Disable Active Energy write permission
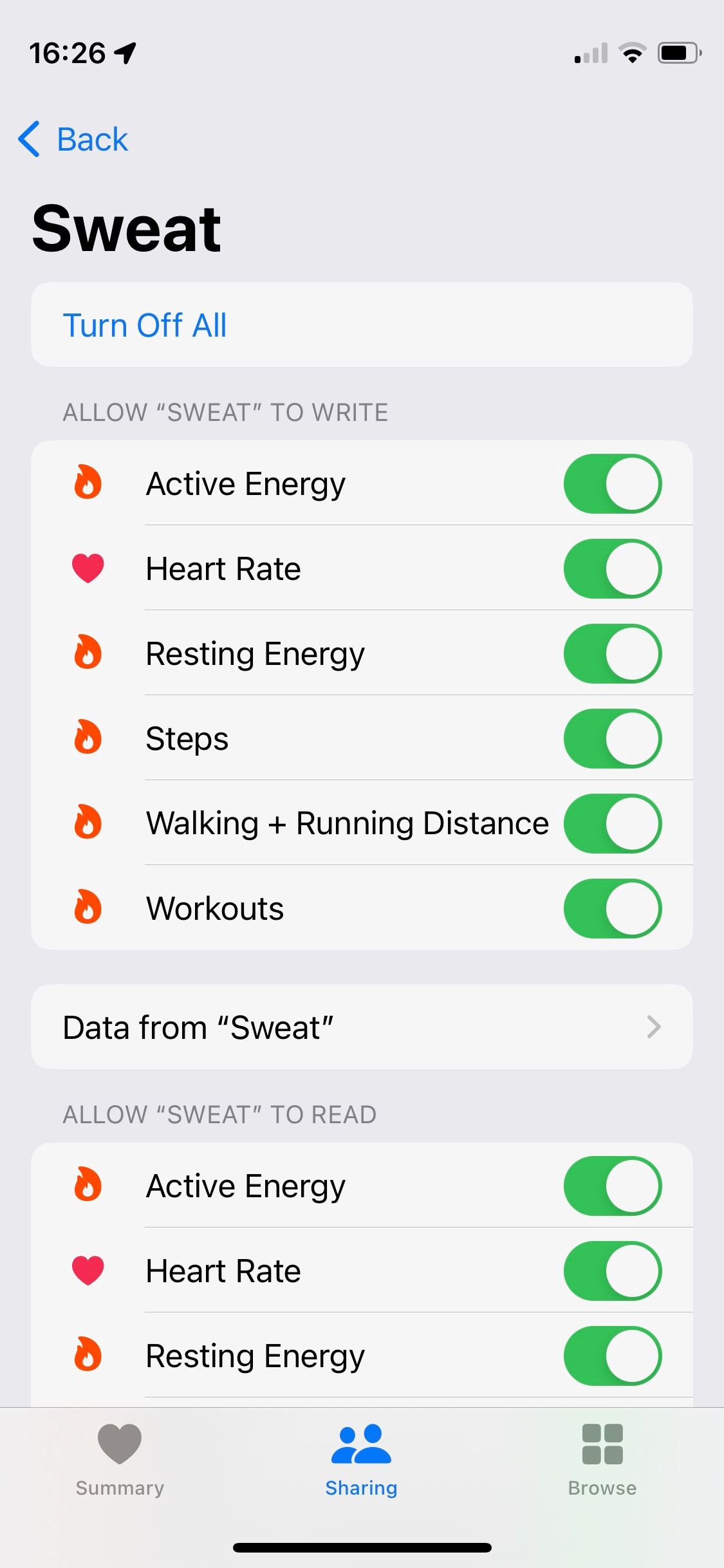Screen dimensions: 724x1568 (x=612, y=484)
